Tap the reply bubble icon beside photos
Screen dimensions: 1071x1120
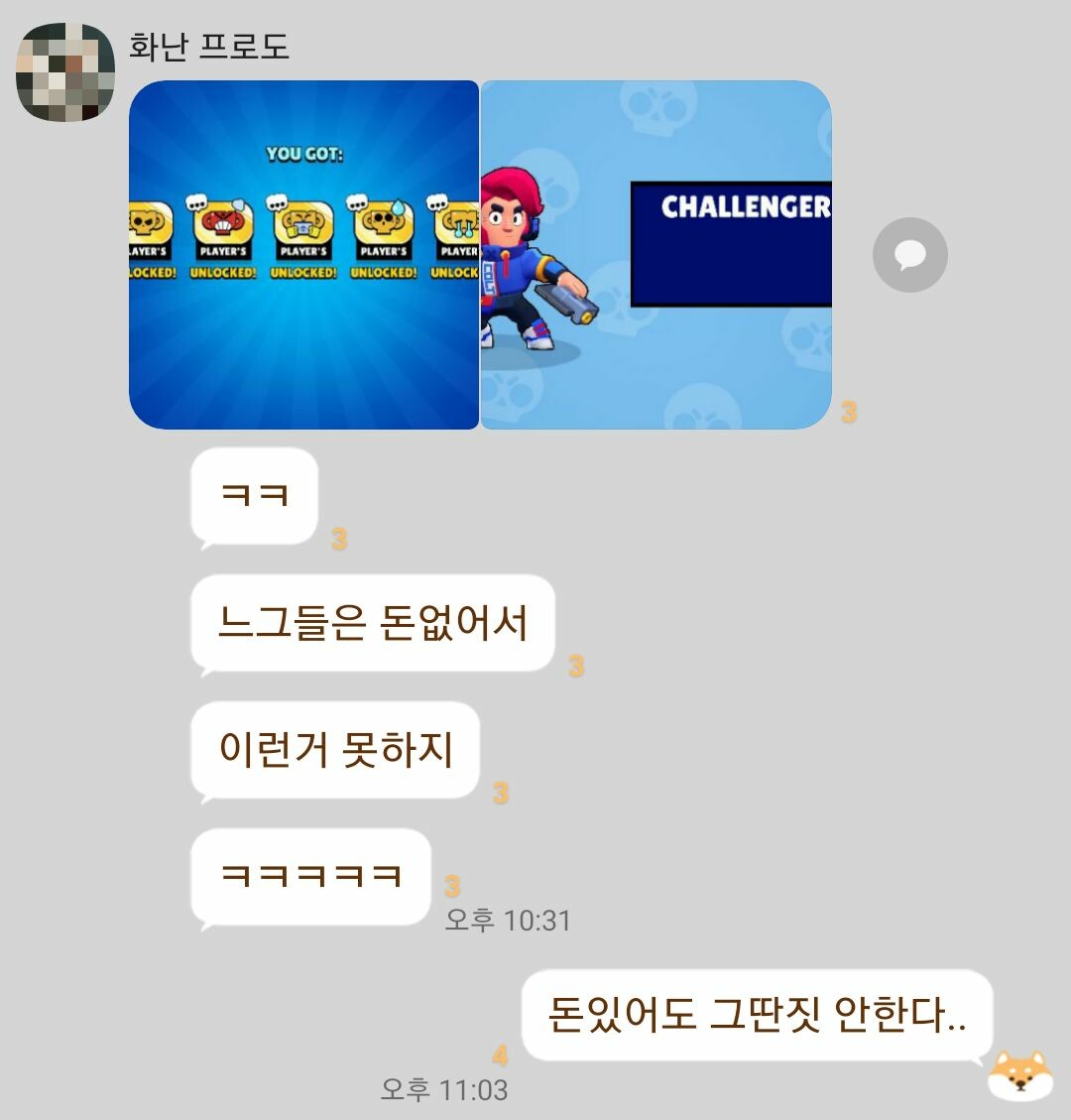coord(909,255)
